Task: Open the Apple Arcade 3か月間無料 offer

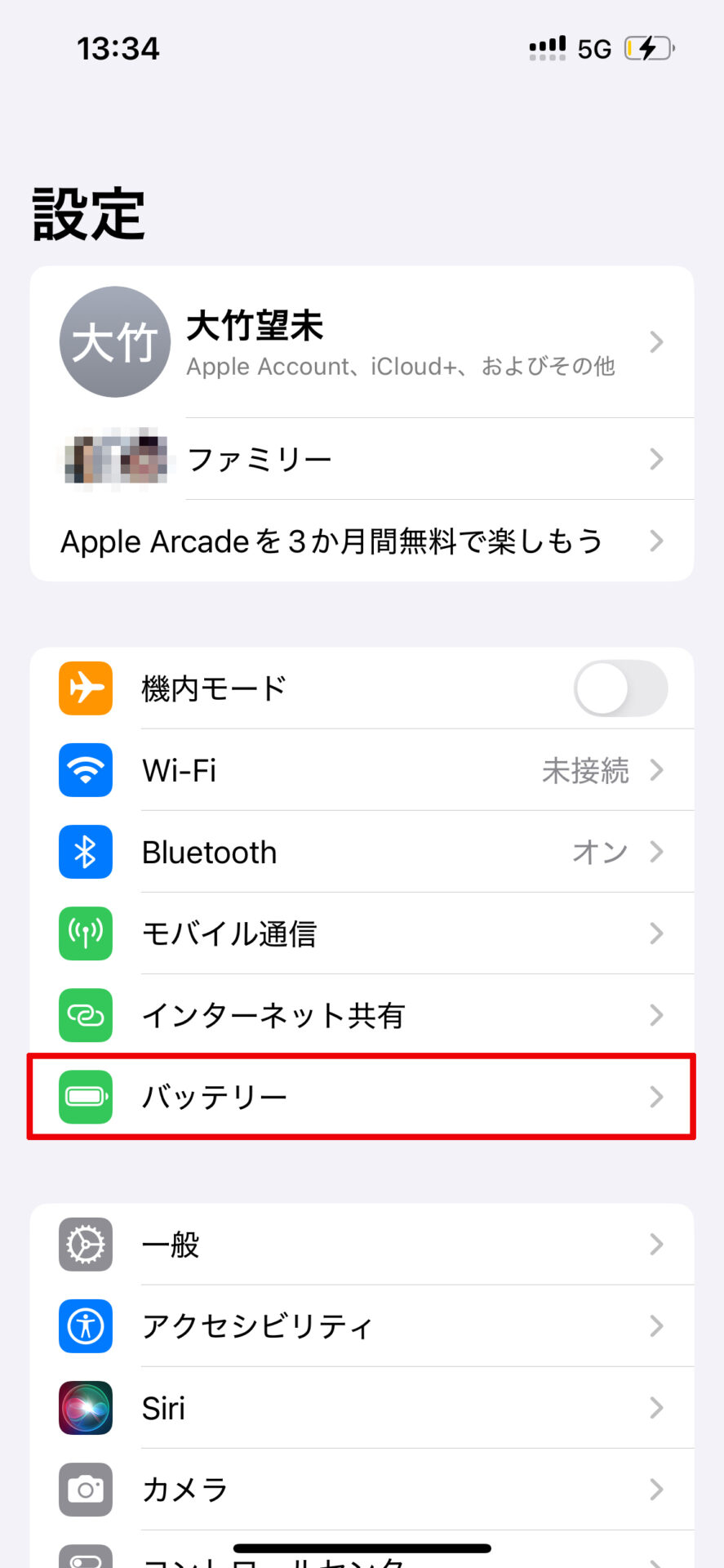Action: (x=362, y=541)
